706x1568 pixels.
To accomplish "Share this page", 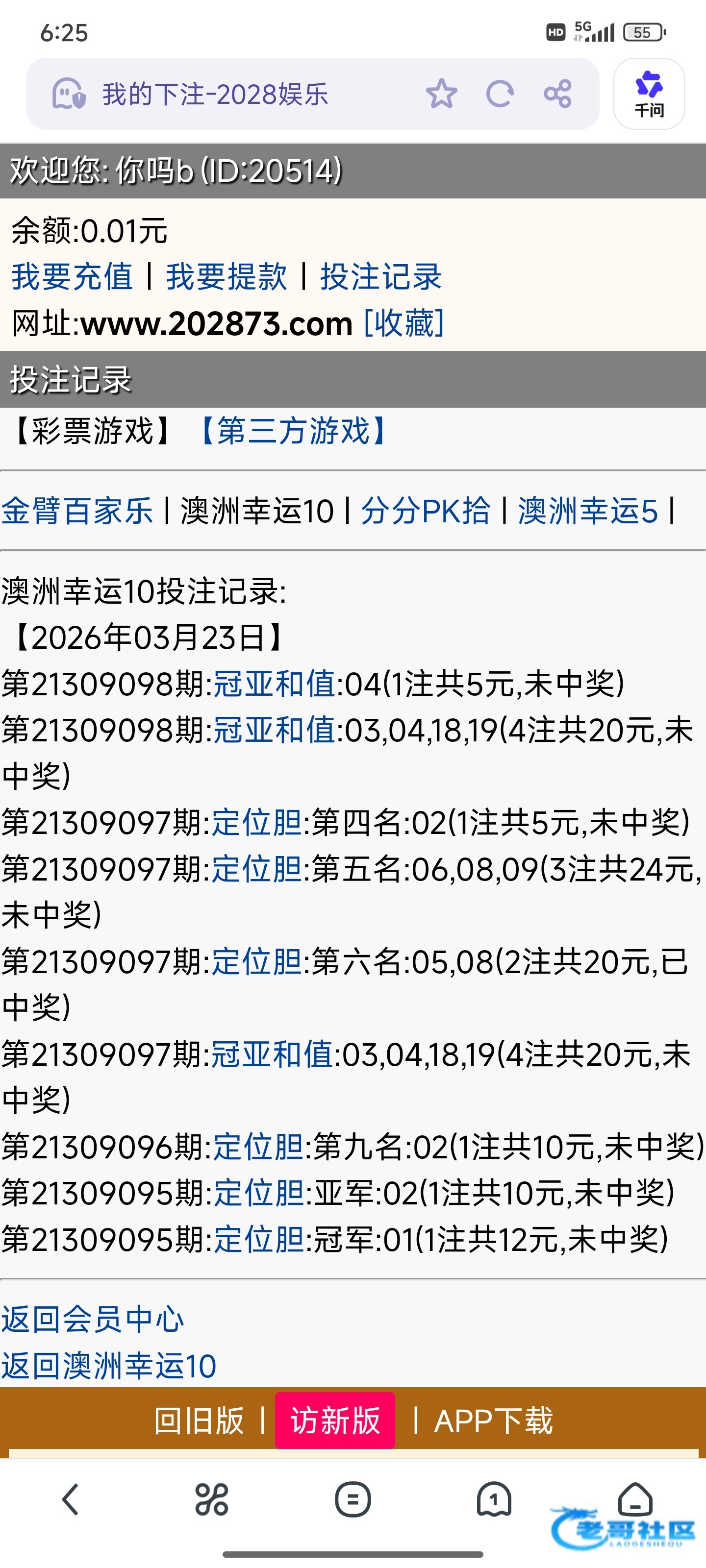I will 557,94.
